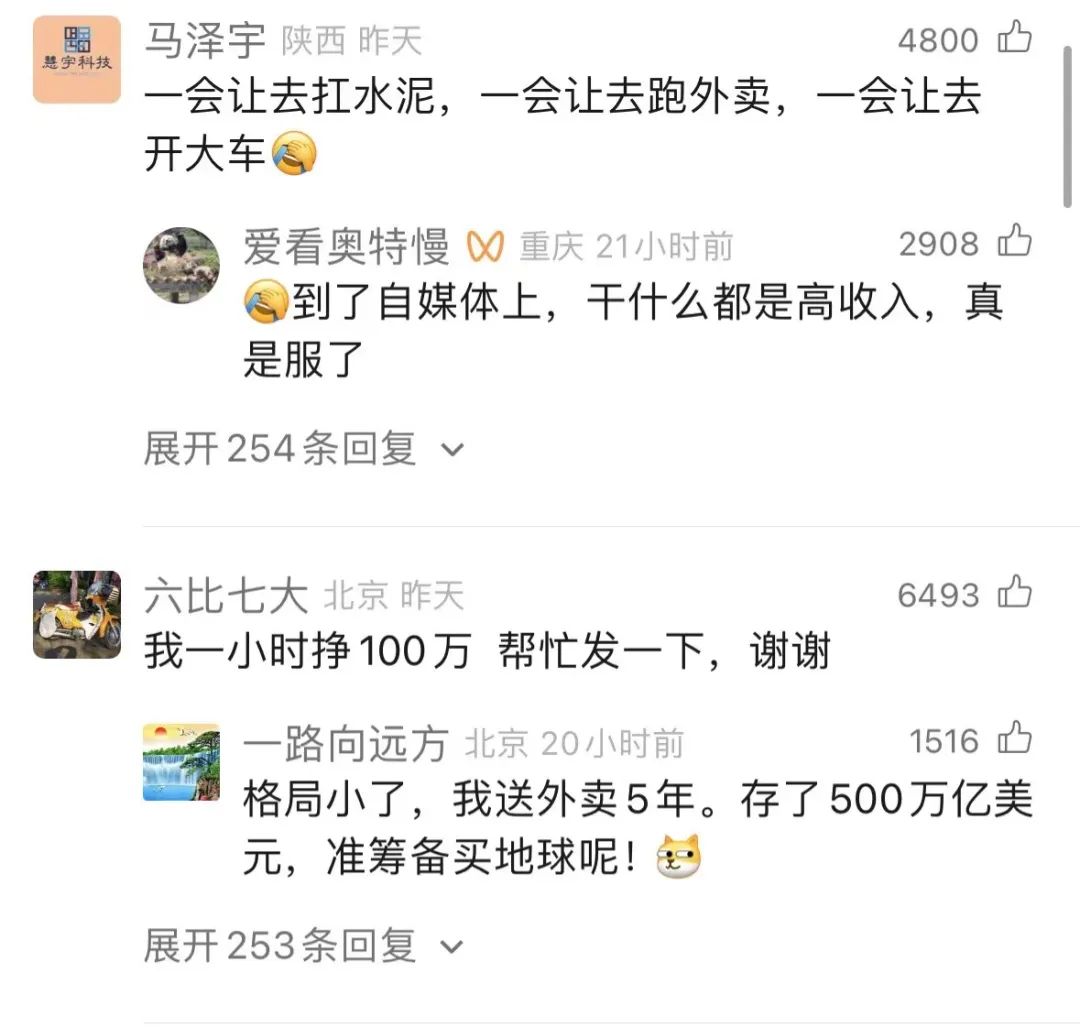1080x1027 pixels.
Task: Like 六比七大's comment
Action: pyautogui.click(x=1015, y=594)
